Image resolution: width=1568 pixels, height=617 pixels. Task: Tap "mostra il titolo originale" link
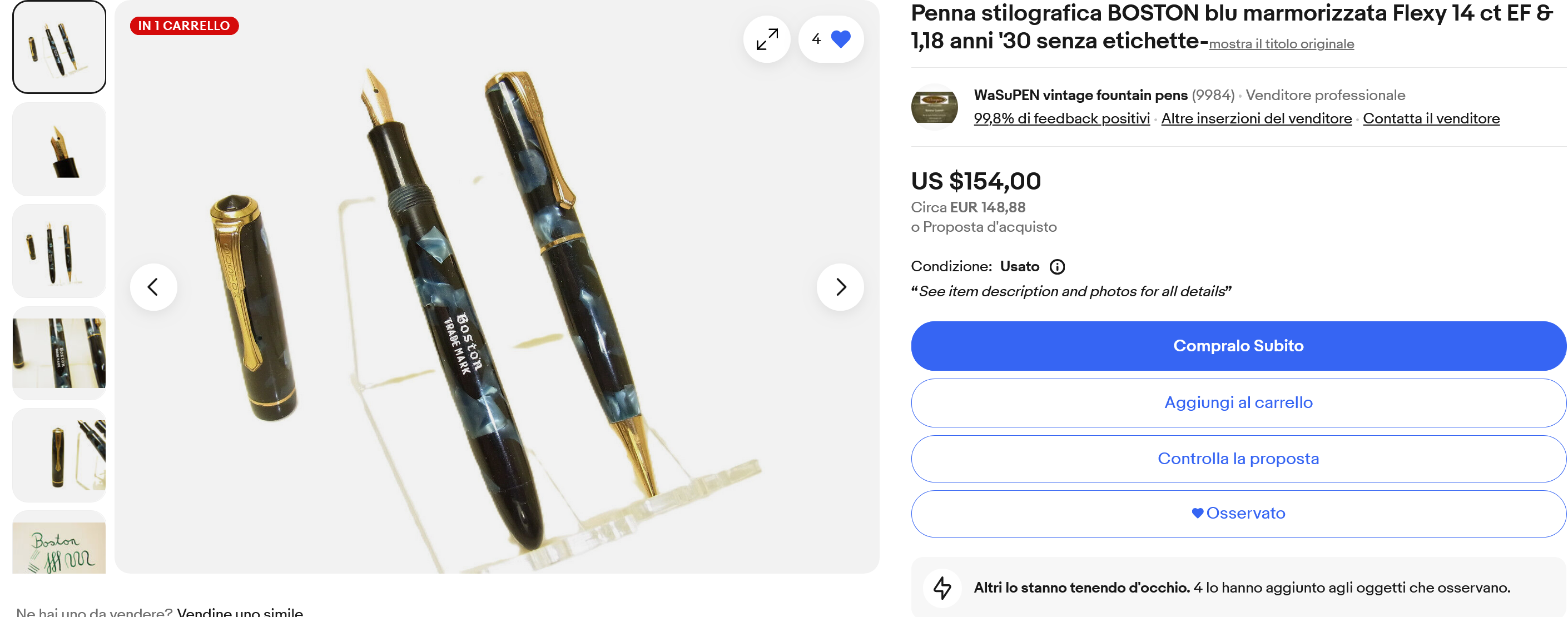pyautogui.click(x=1281, y=44)
